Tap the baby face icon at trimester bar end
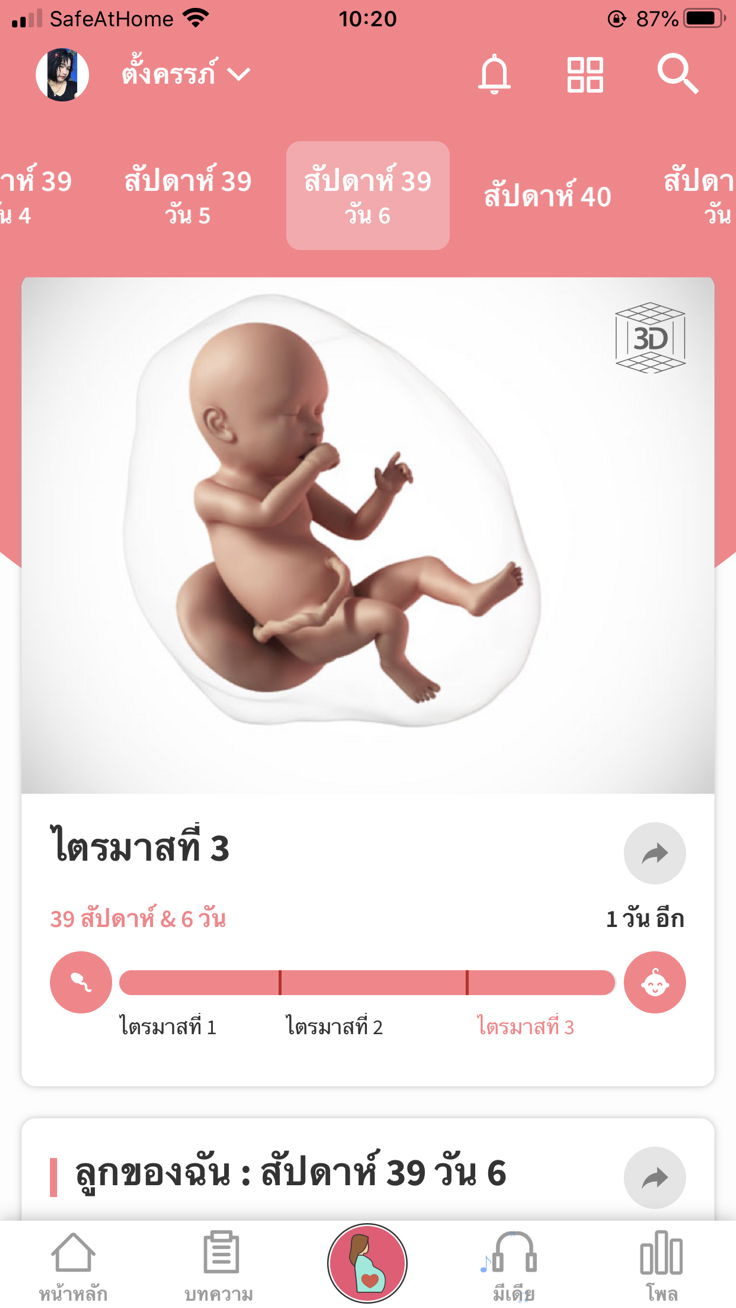 (655, 982)
